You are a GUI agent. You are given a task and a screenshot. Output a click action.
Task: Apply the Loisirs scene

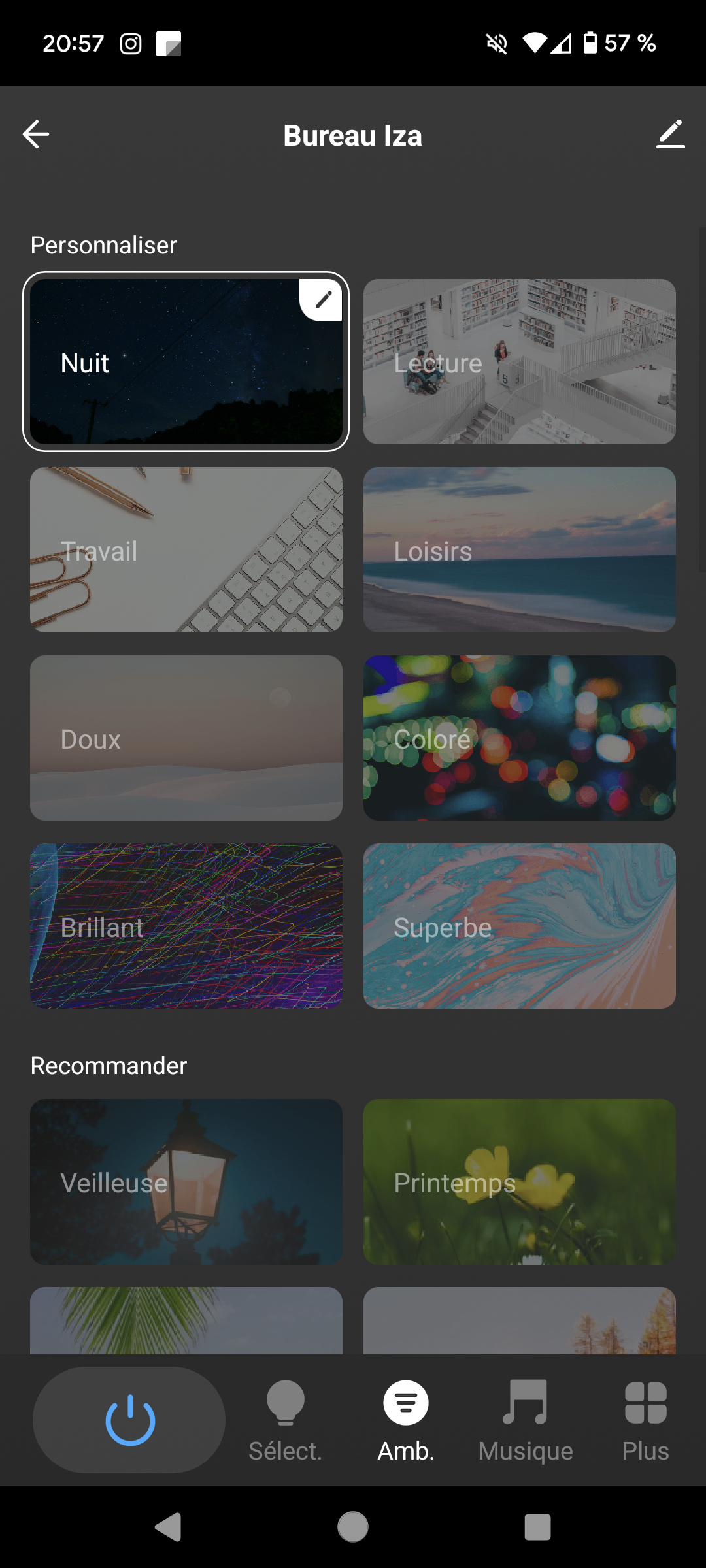[x=519, y=550]
